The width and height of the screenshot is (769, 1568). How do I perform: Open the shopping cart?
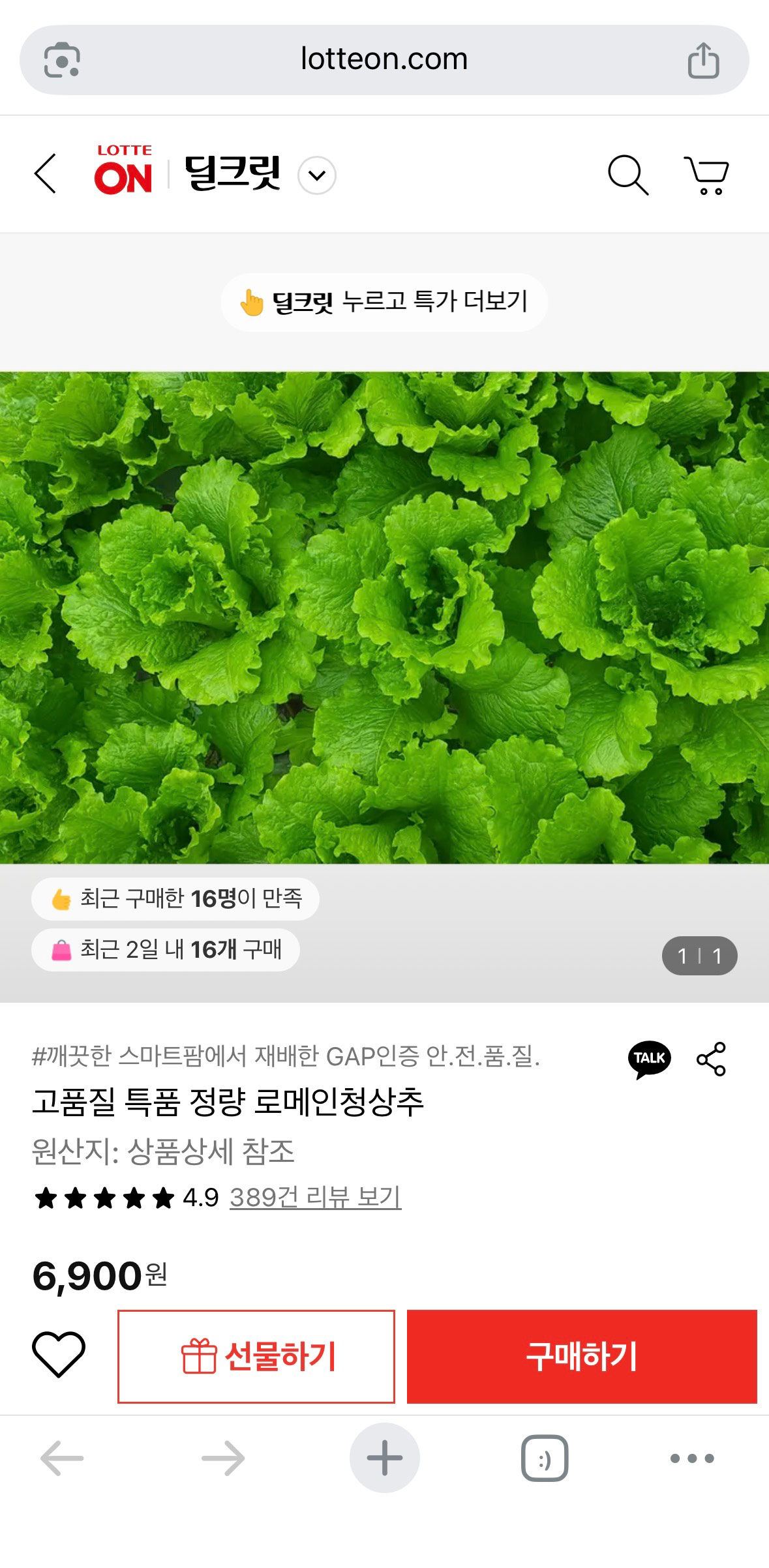(706, 175)
